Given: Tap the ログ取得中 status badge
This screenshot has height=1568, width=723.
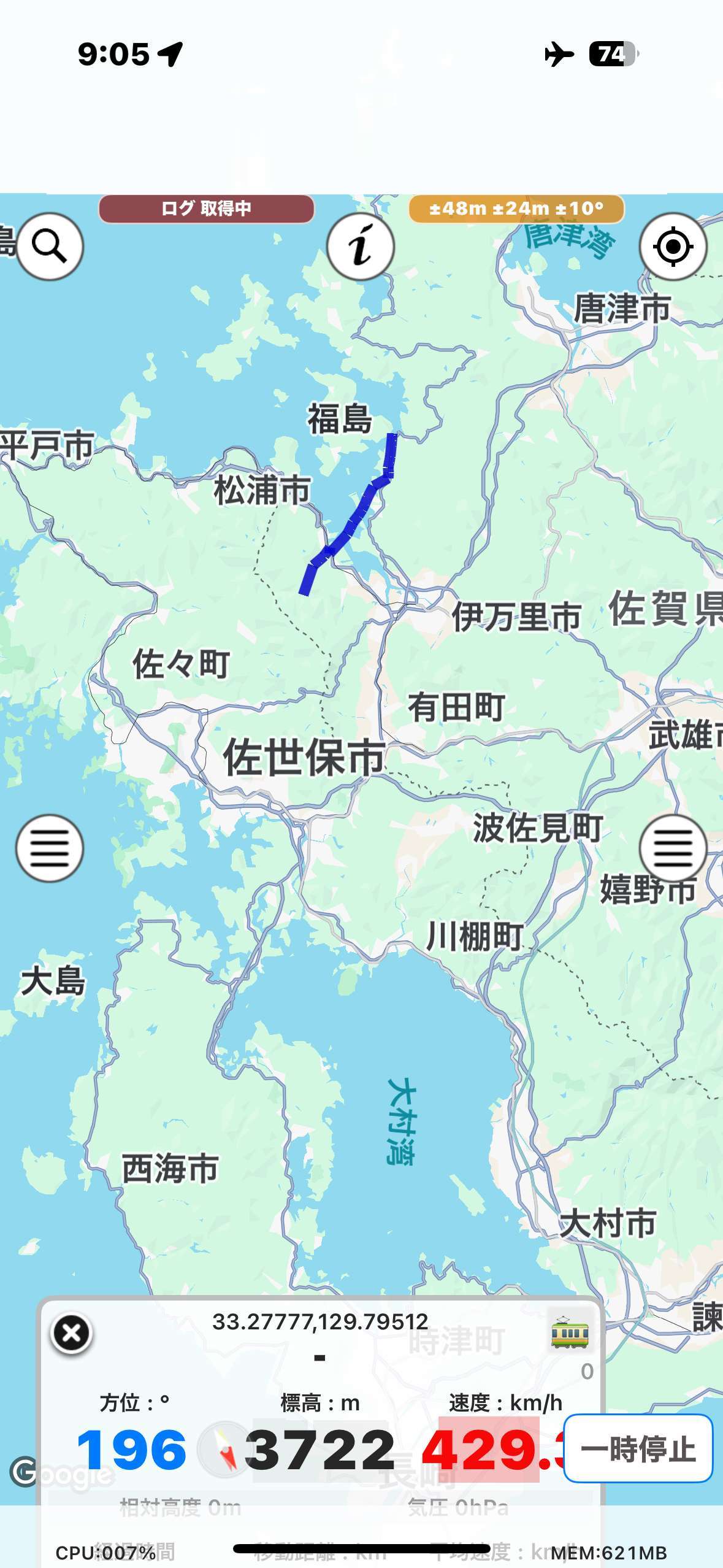Looking at the screenshot, I should (206, 209).
